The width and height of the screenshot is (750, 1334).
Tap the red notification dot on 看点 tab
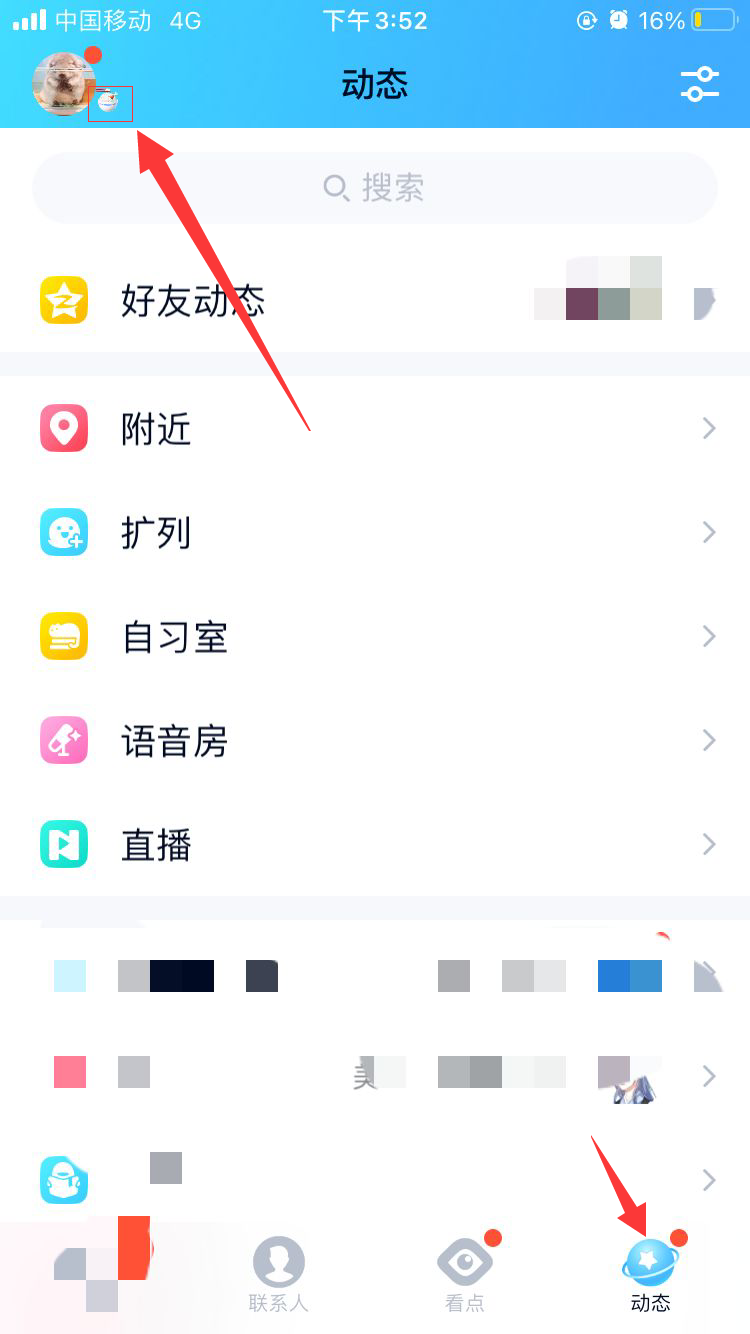[491, 1237]
